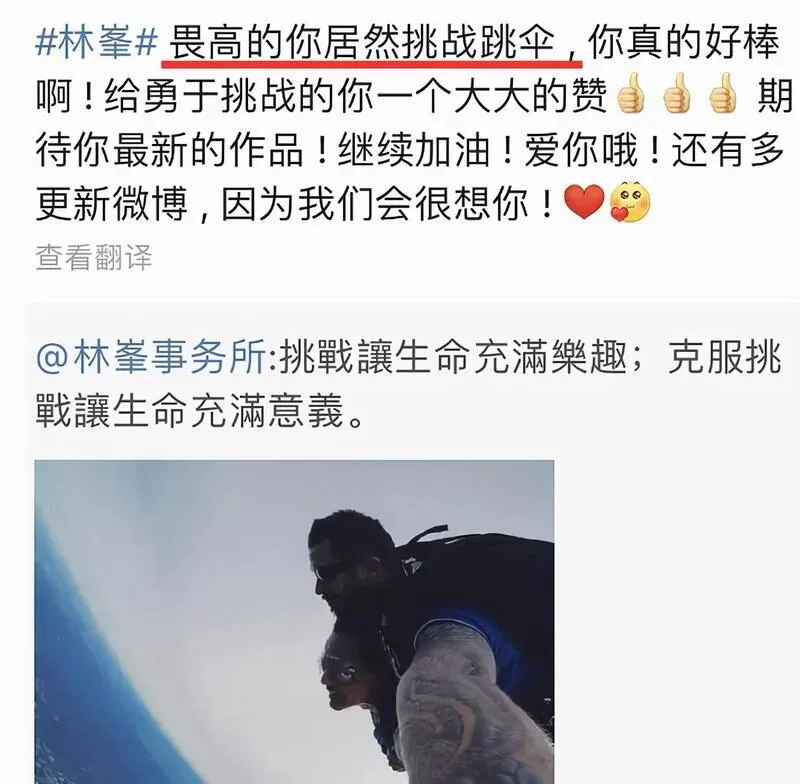The height and width of the screenshot is (784, 800).
Task: Open the @林峯事务所 profile mention
Action: pyautogui.click(x=152, y=355)
